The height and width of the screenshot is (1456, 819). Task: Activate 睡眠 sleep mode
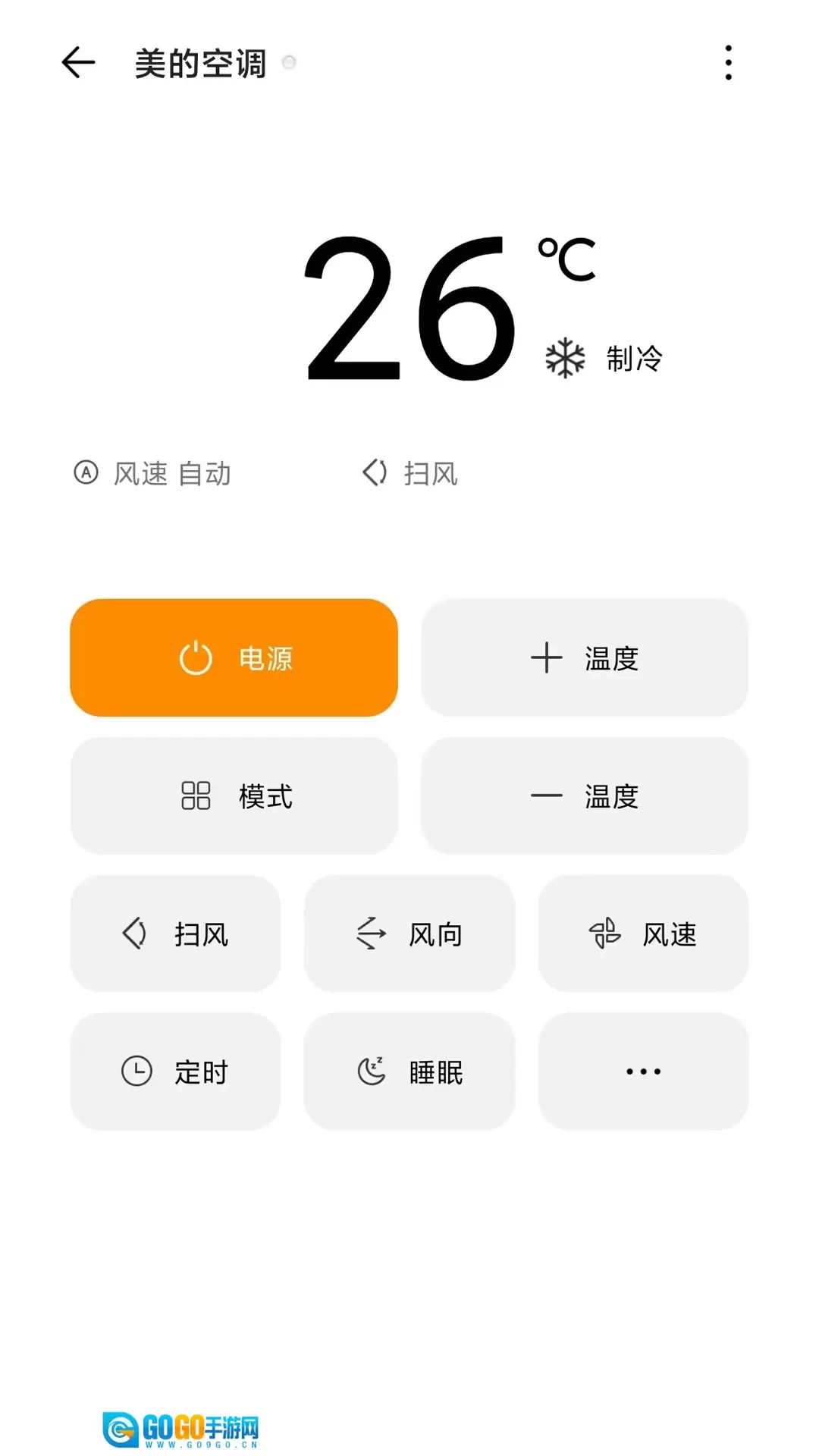409,1072
